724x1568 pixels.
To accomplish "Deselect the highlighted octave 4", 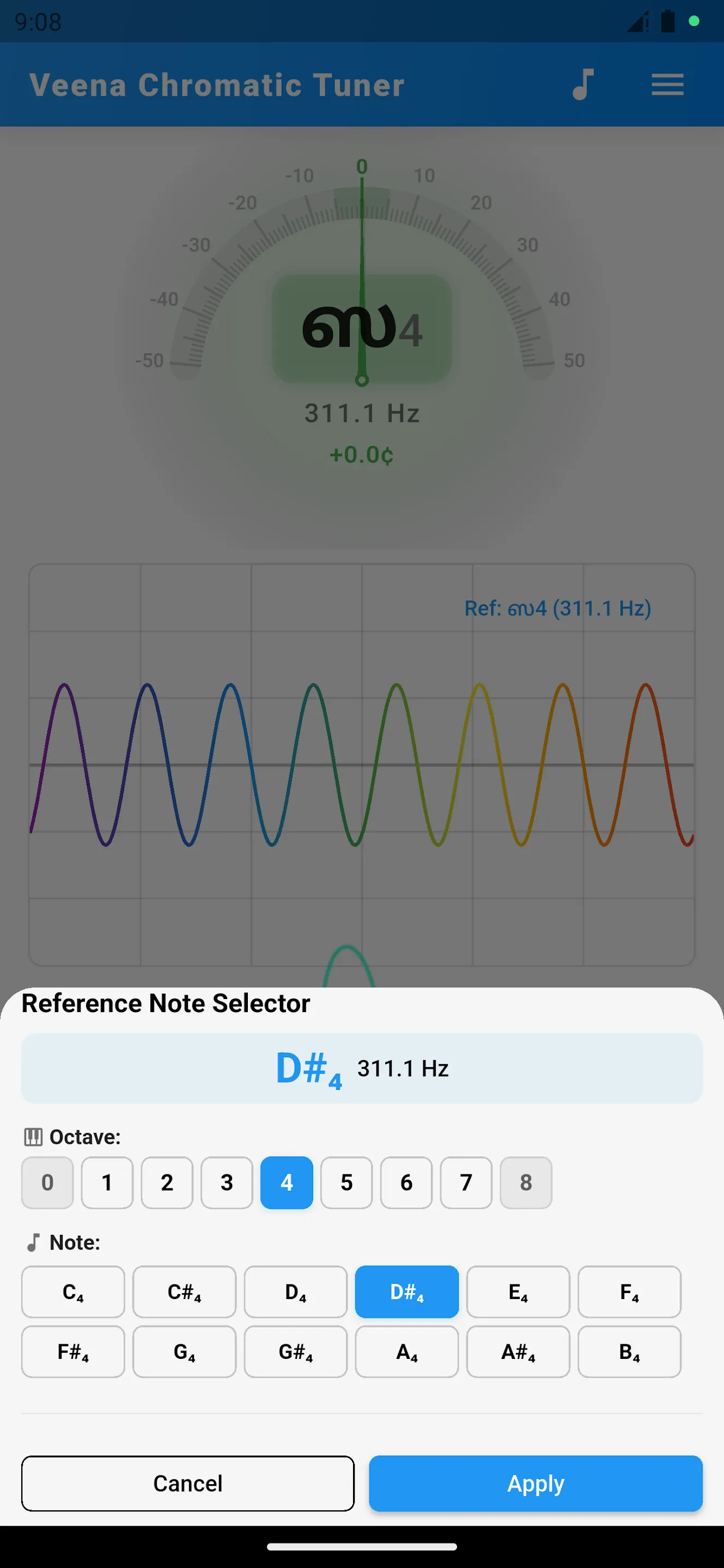I will point(286,1183).
